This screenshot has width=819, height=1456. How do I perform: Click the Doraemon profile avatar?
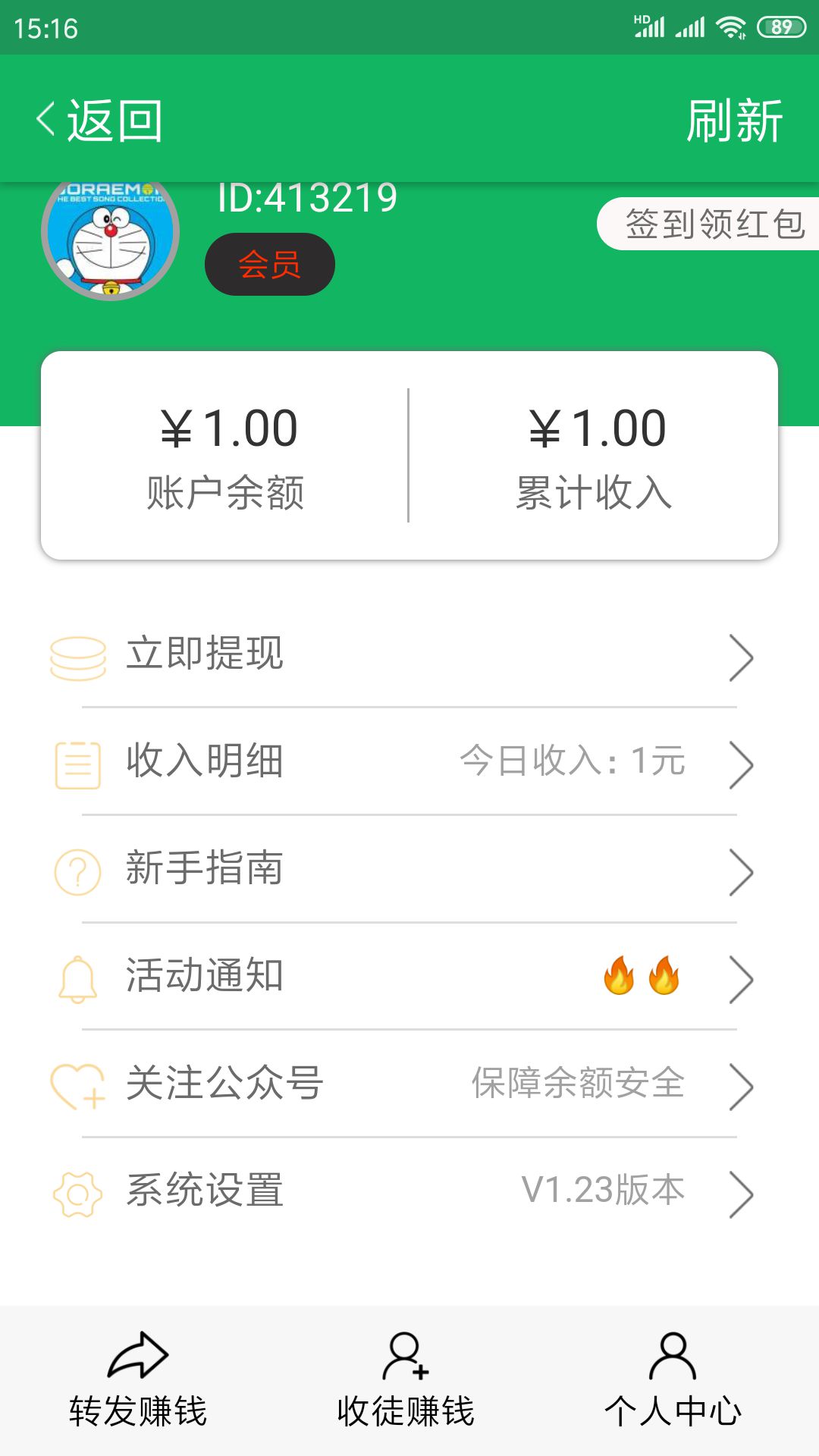110,237
